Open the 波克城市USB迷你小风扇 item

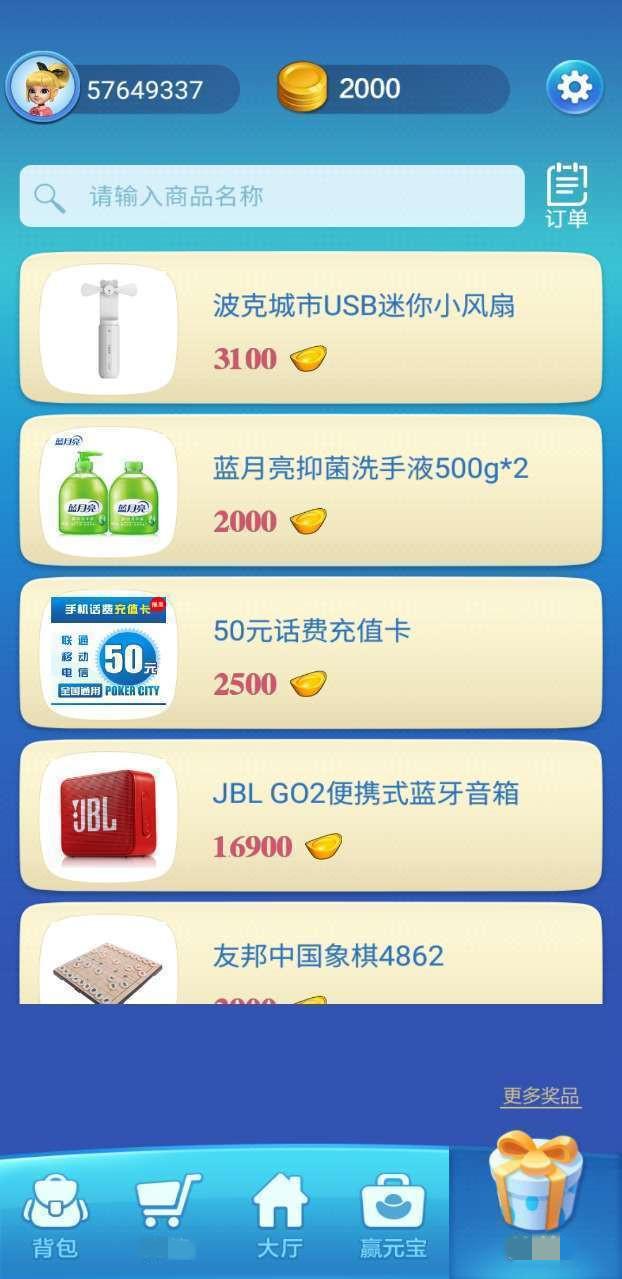point(311,328)
